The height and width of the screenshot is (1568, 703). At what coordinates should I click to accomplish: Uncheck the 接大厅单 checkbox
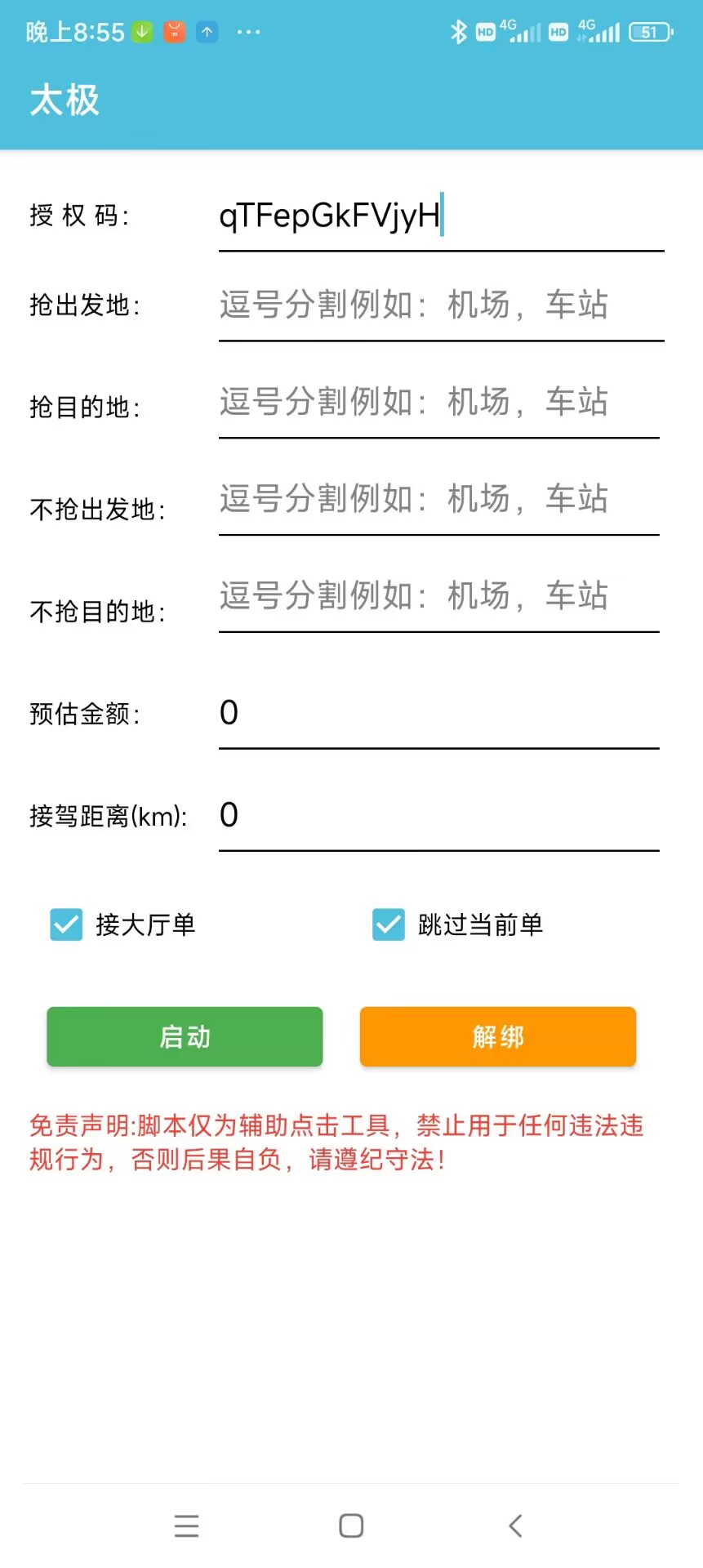coord(66,924)
